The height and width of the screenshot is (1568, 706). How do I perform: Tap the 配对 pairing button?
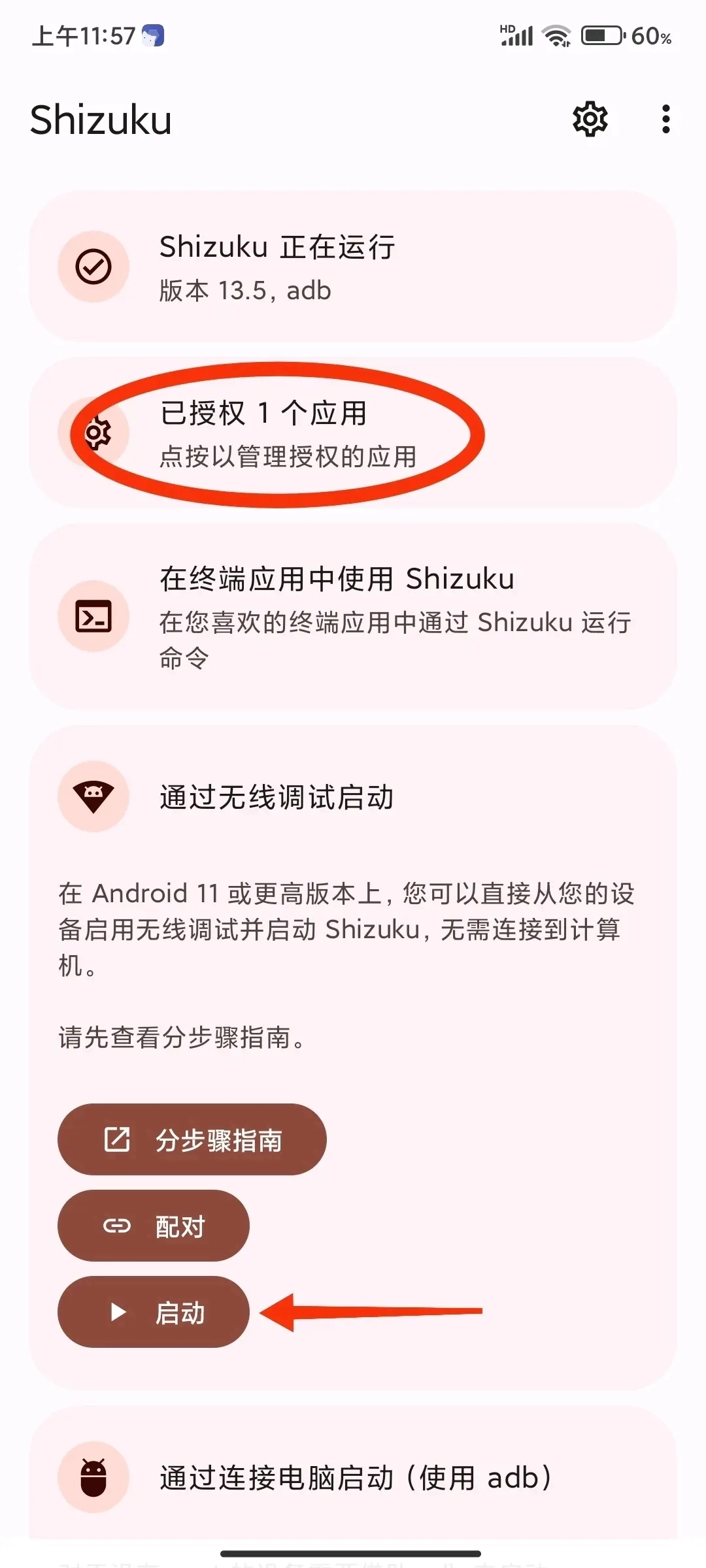point(154,1226)
